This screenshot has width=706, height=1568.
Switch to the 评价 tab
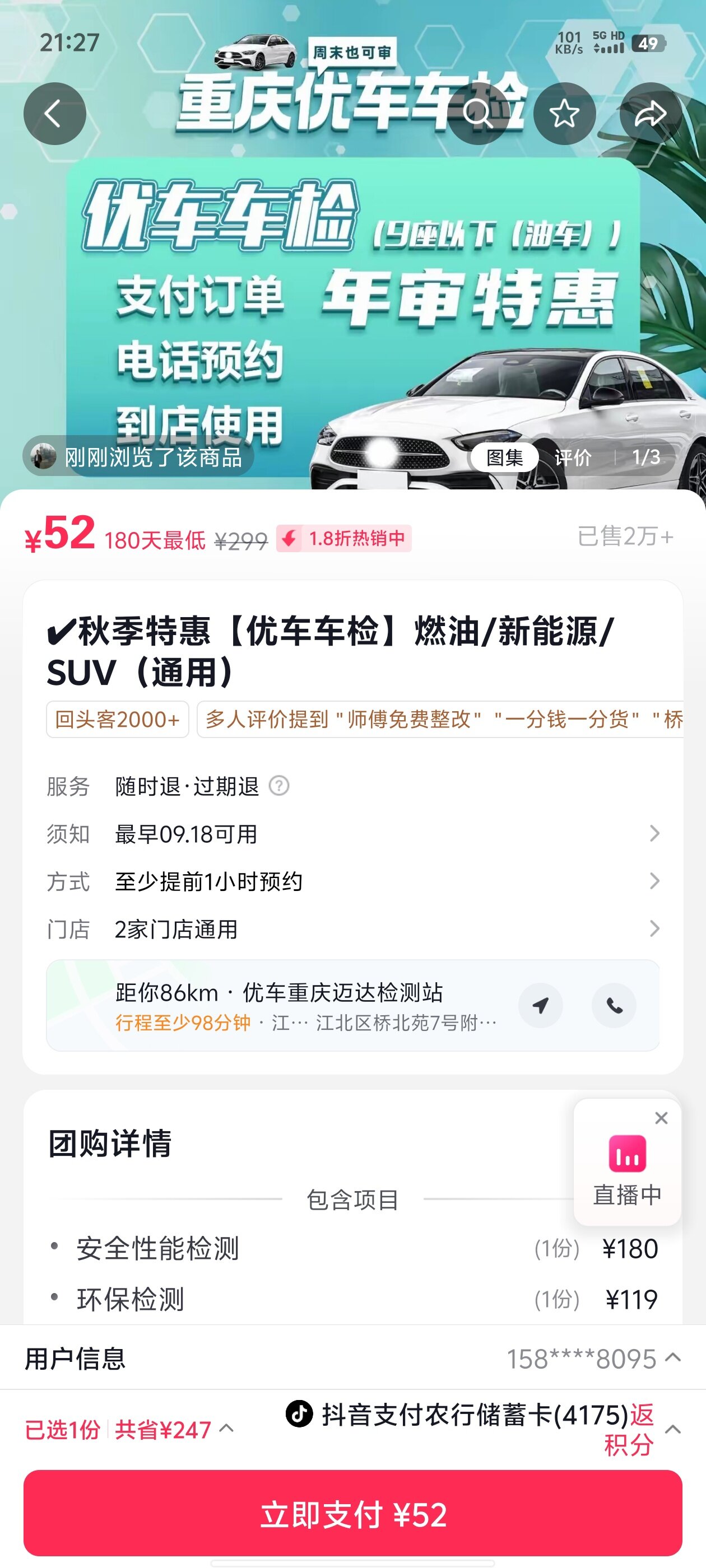pyautogui.click(x=573, y=457)
